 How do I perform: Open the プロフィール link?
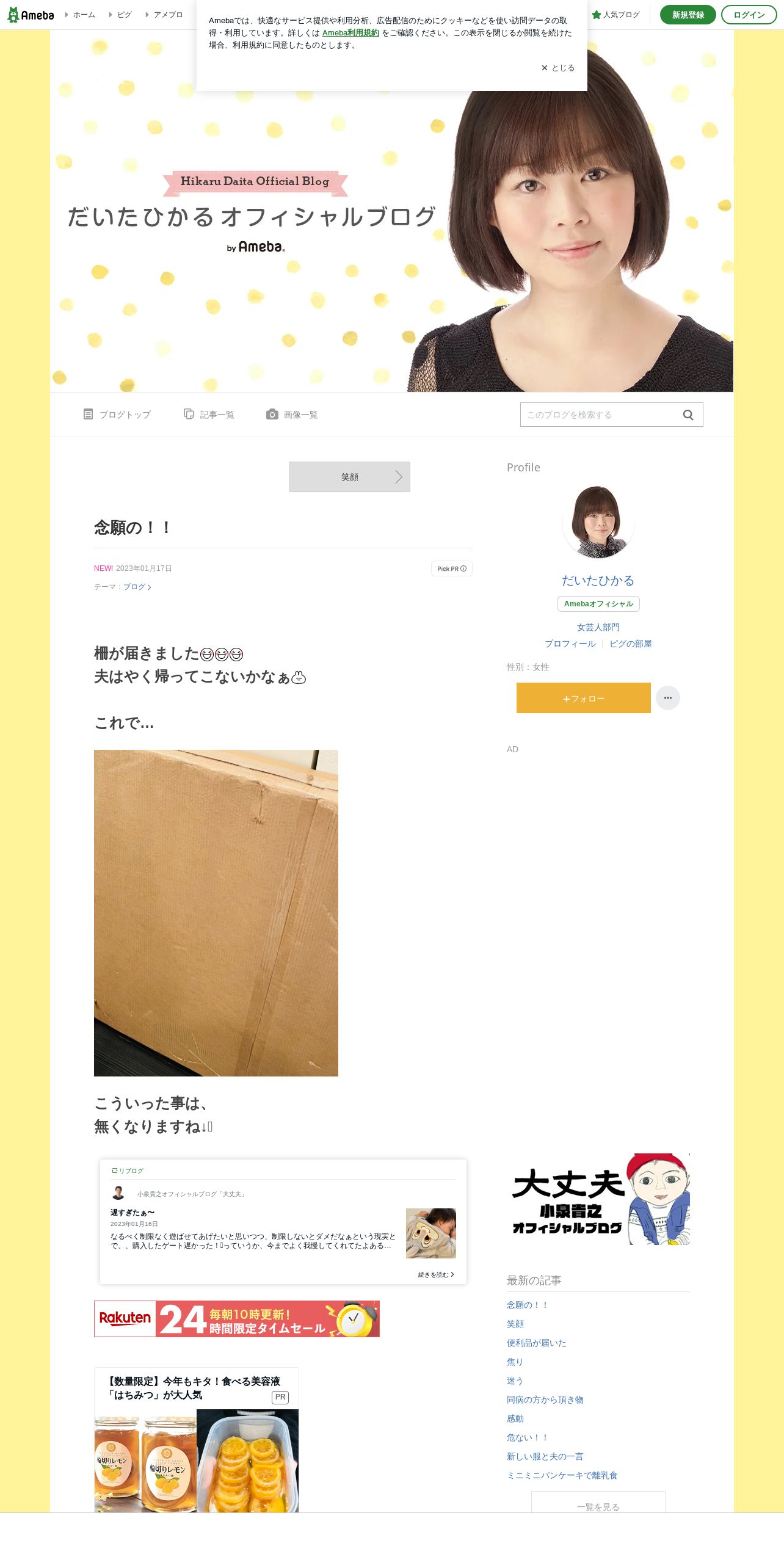tap(570, 644)
